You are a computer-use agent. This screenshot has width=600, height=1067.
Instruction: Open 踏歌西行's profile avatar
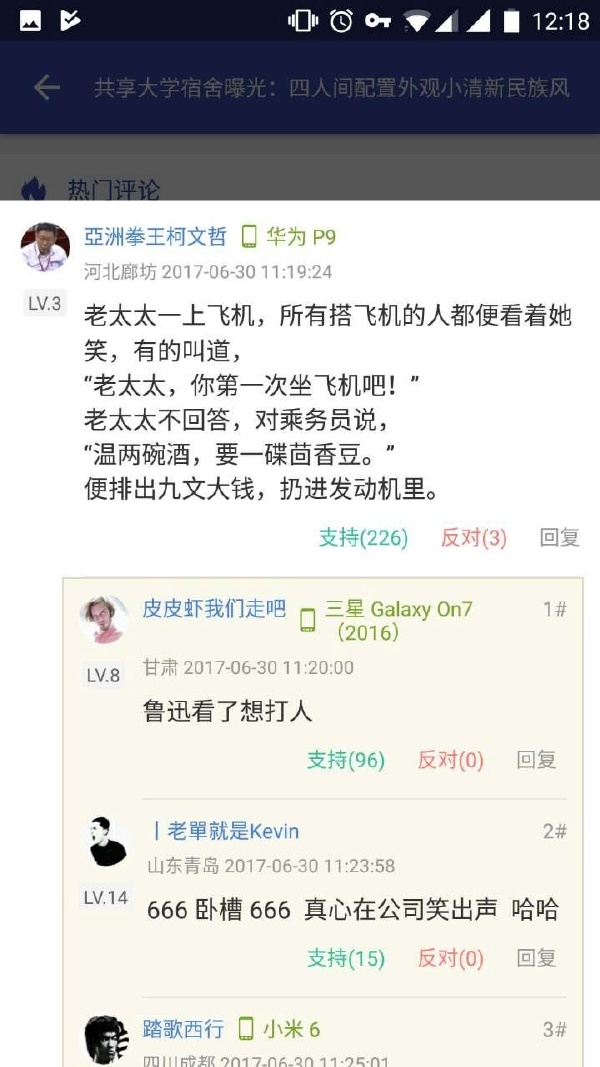click(x=106, y=1040)
